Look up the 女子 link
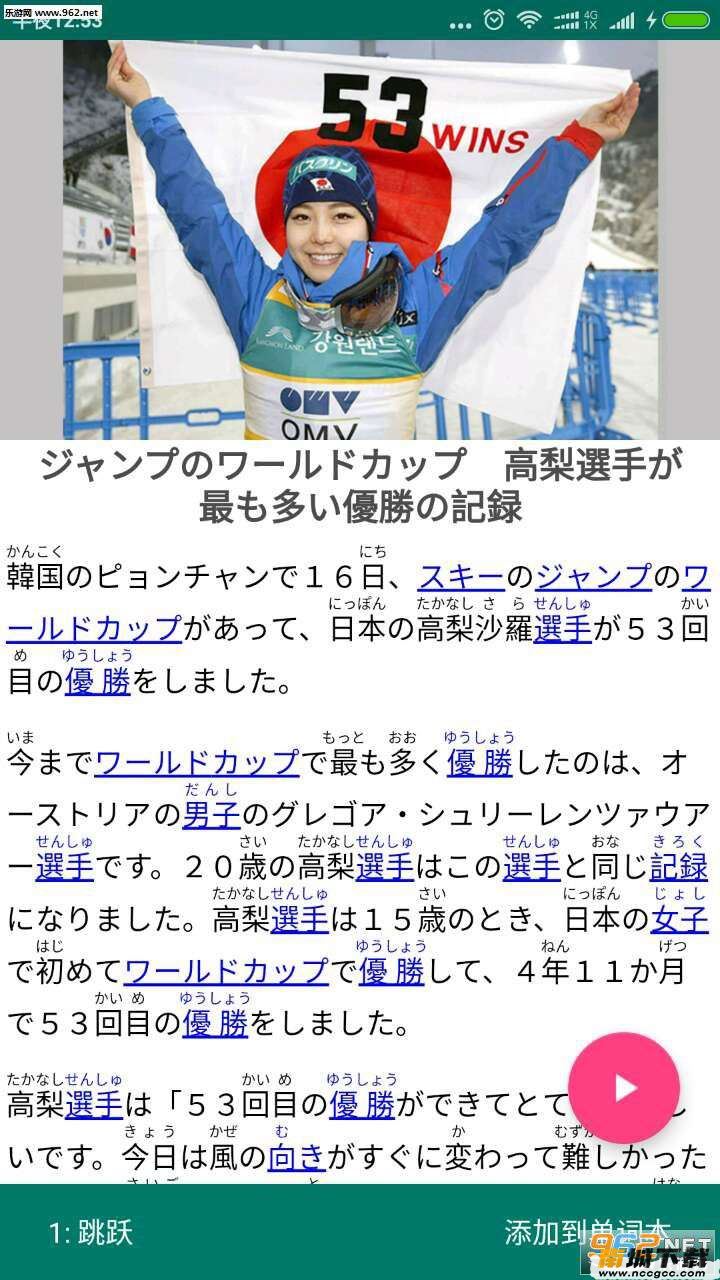This screenshot has height=1280, width=720. [x=679, y=918]
